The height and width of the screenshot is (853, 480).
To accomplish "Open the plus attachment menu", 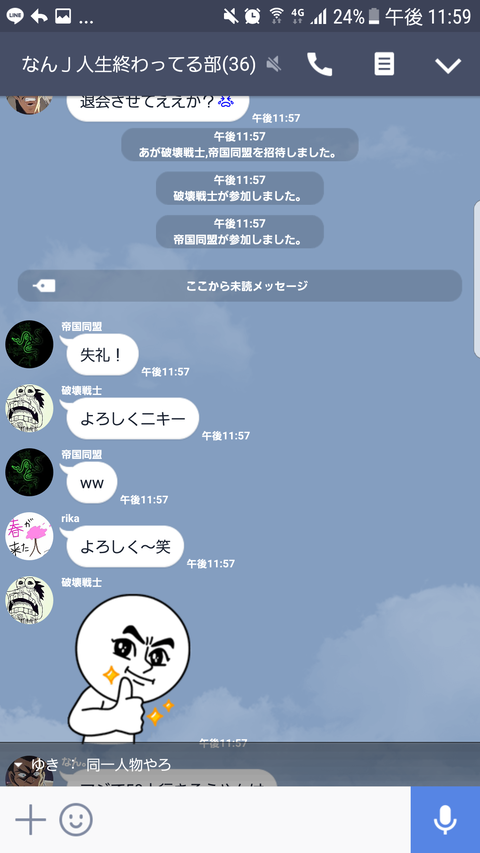I will point(30,819).
